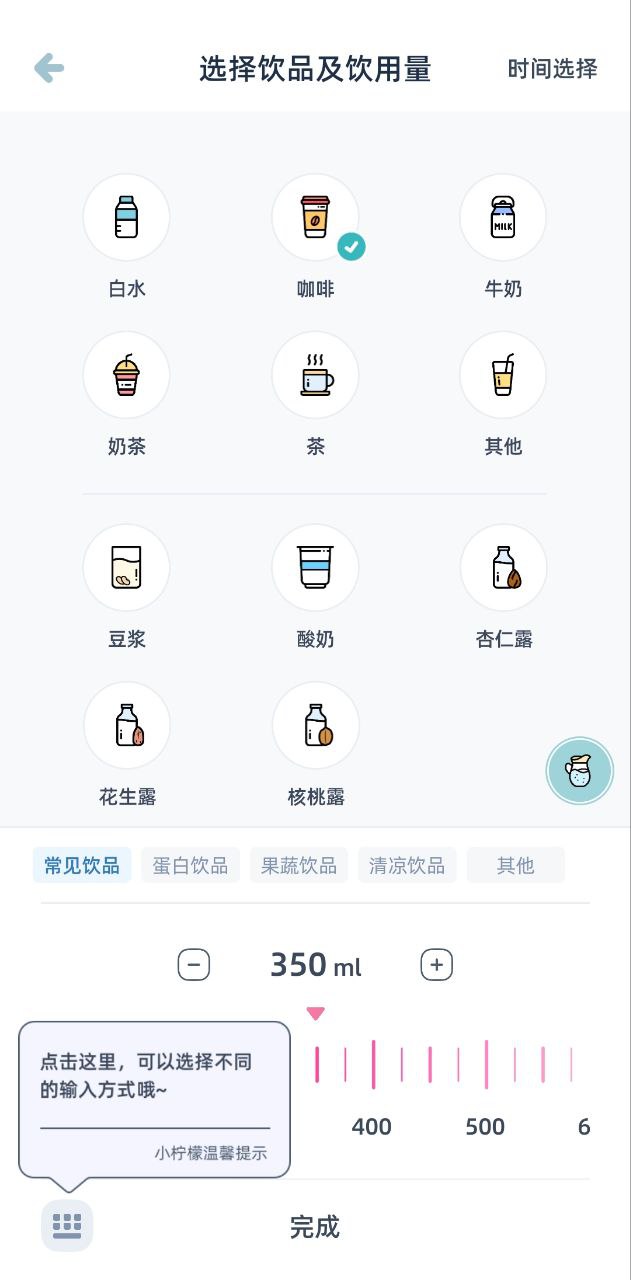Pick 杏仁露 almond drink
The height and width of the screenshot is (1280, 631).
(502, 567)
